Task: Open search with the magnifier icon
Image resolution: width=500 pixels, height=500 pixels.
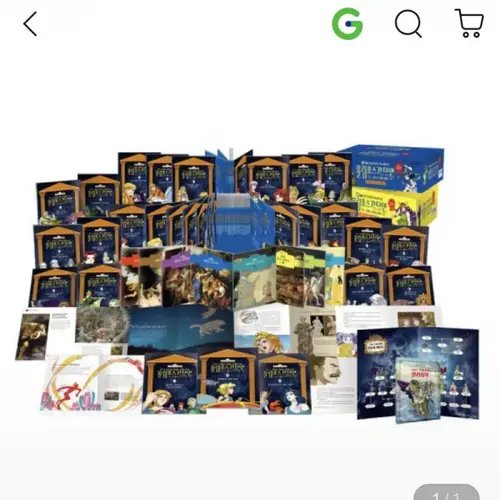Action: (x=408, y=24)
